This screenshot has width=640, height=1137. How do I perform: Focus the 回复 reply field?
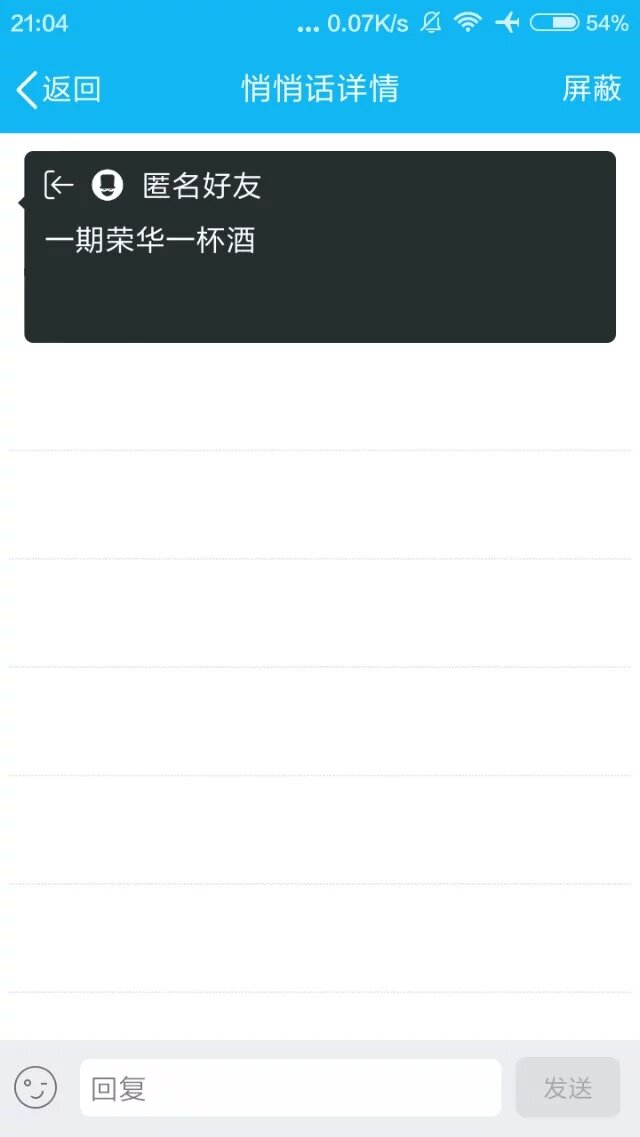click(x=290, y=1088)
